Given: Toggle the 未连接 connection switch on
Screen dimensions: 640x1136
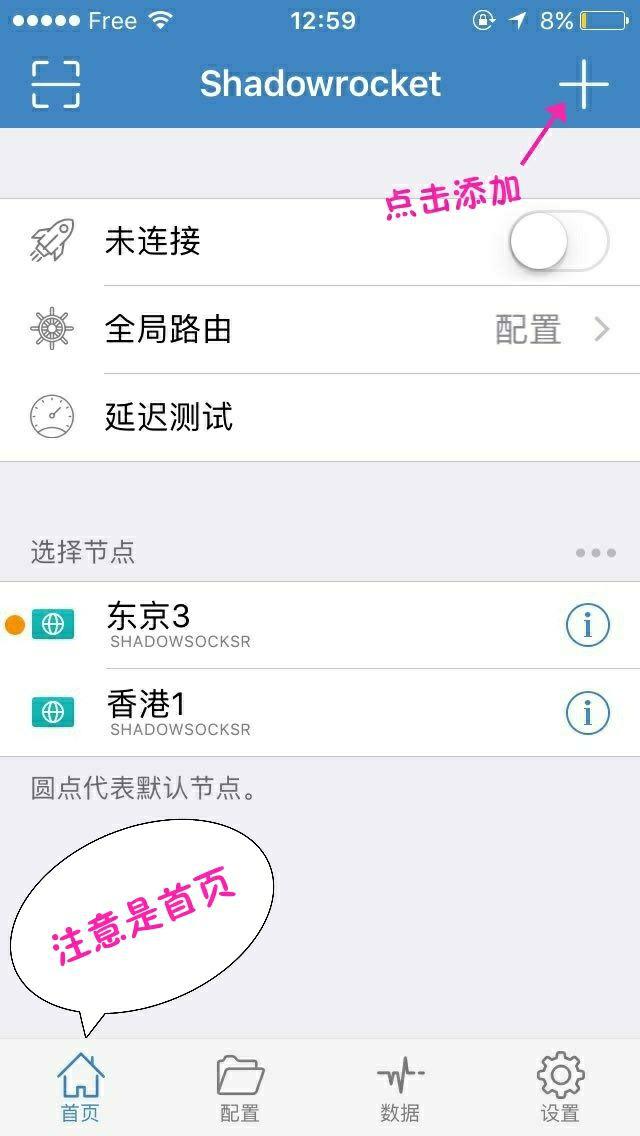Looking at the screenshot, I should (x=559, y=241).
